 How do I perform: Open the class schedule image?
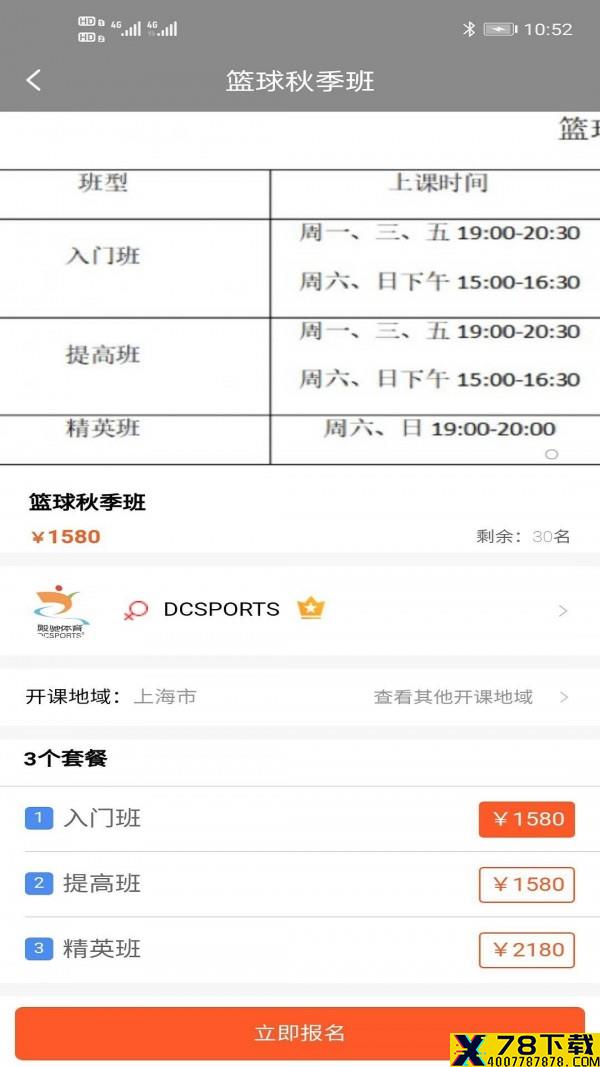[x=300, y=289]
